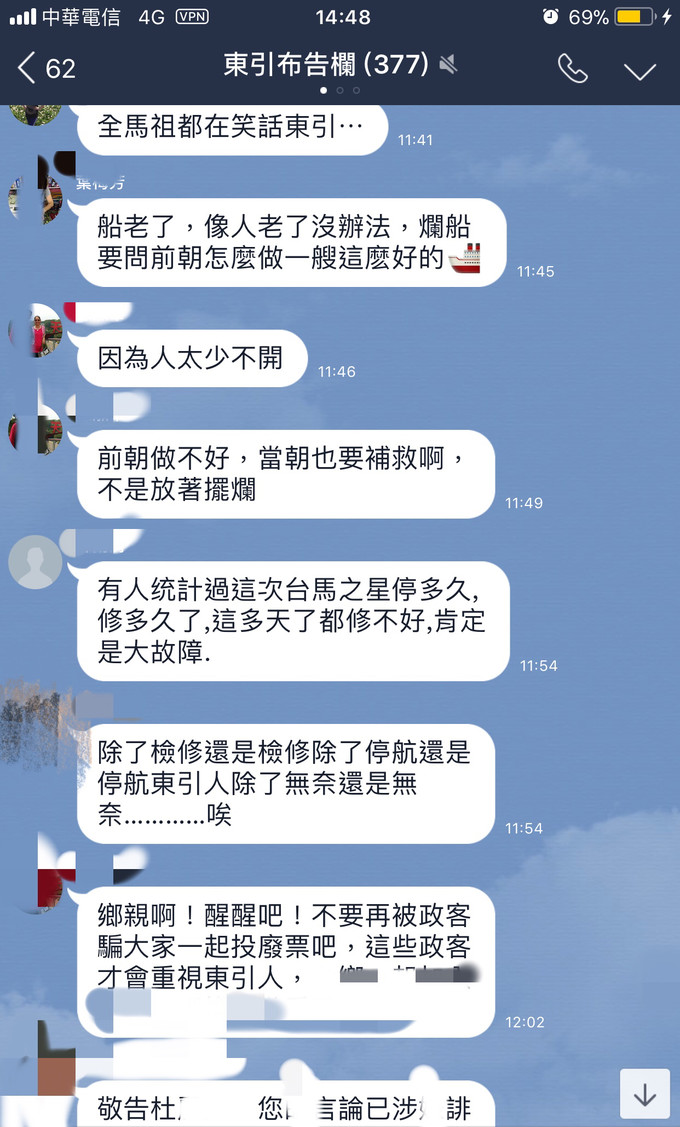The width and height of the screenshot is (680, 1127).
Task: Expand the chat menu chevron
Action: 640,70
